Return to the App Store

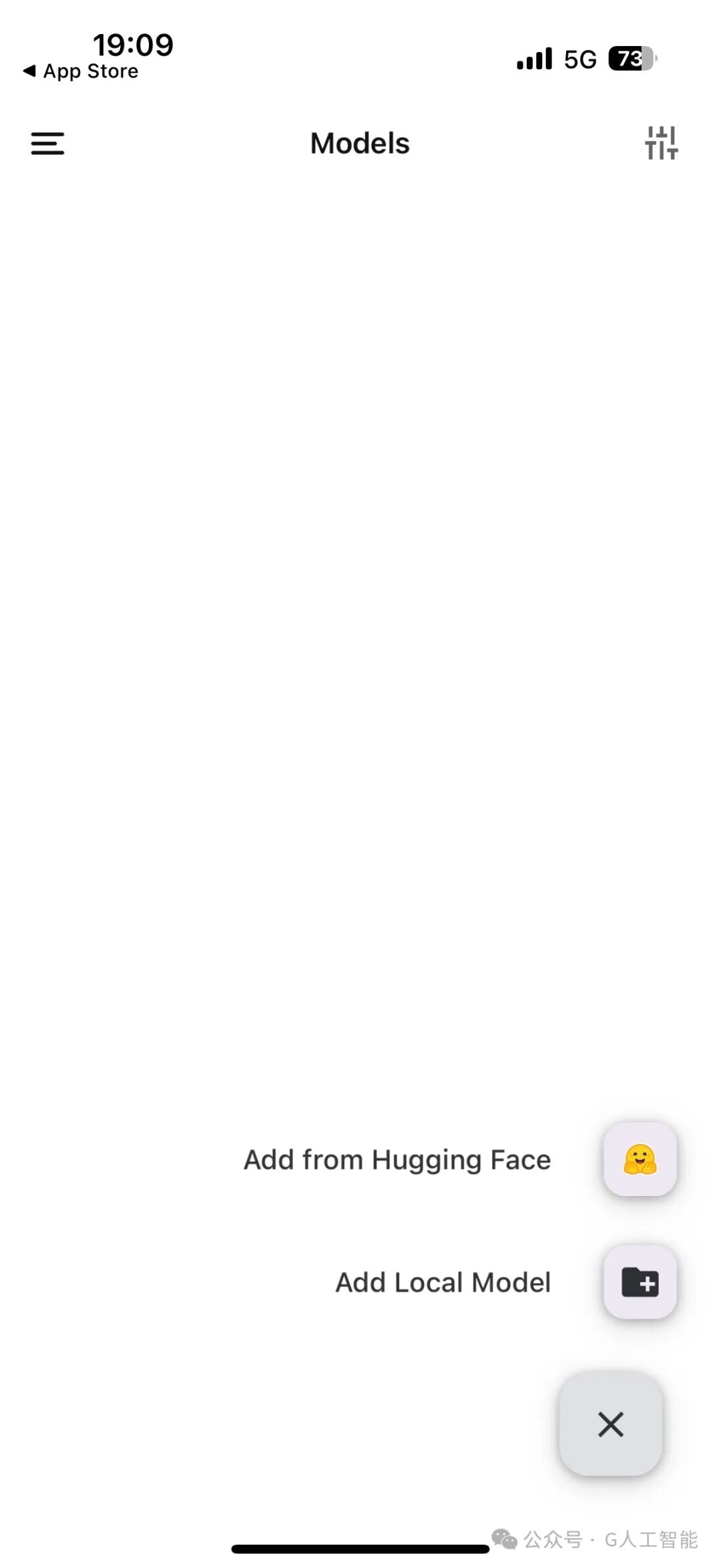(x=81, y=71)
